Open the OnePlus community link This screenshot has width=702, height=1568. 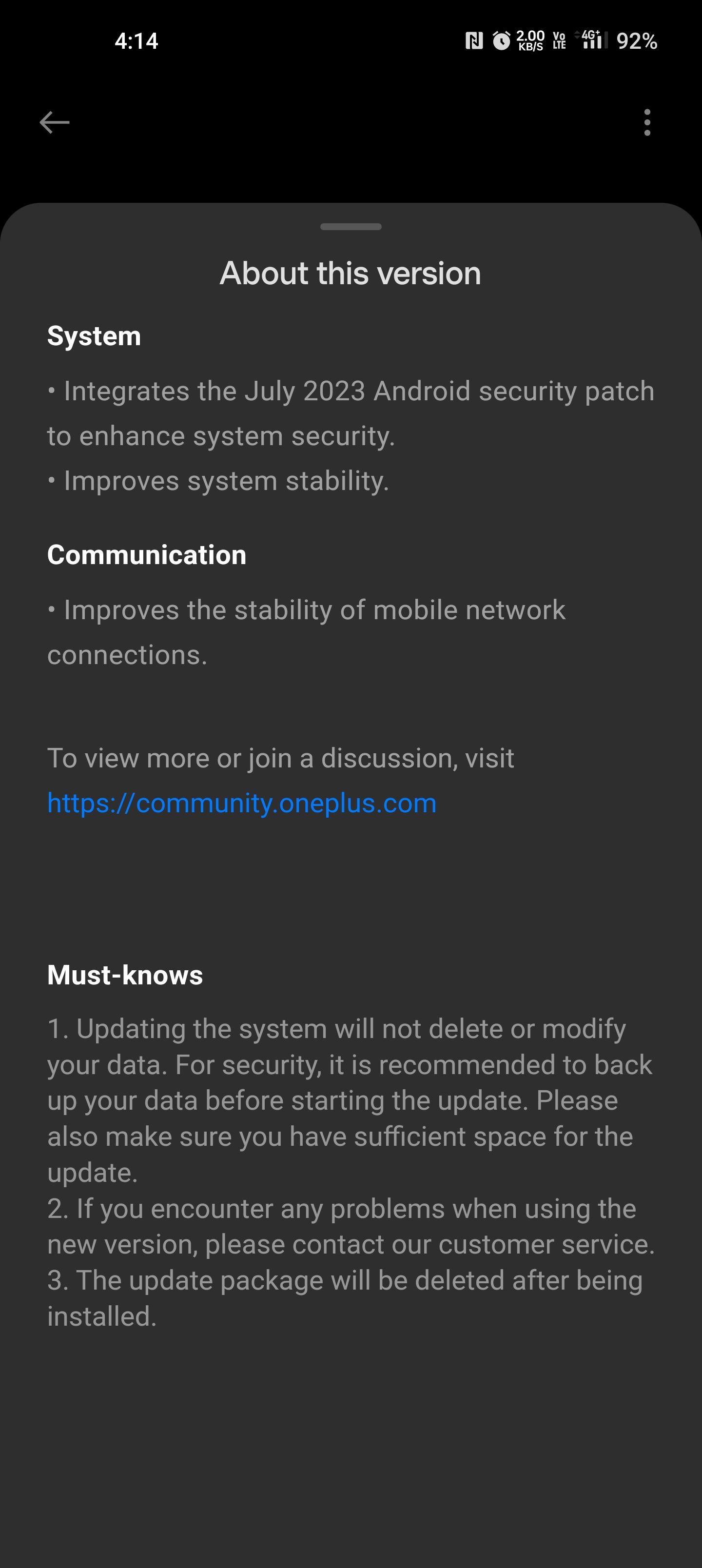pos(241,804)
